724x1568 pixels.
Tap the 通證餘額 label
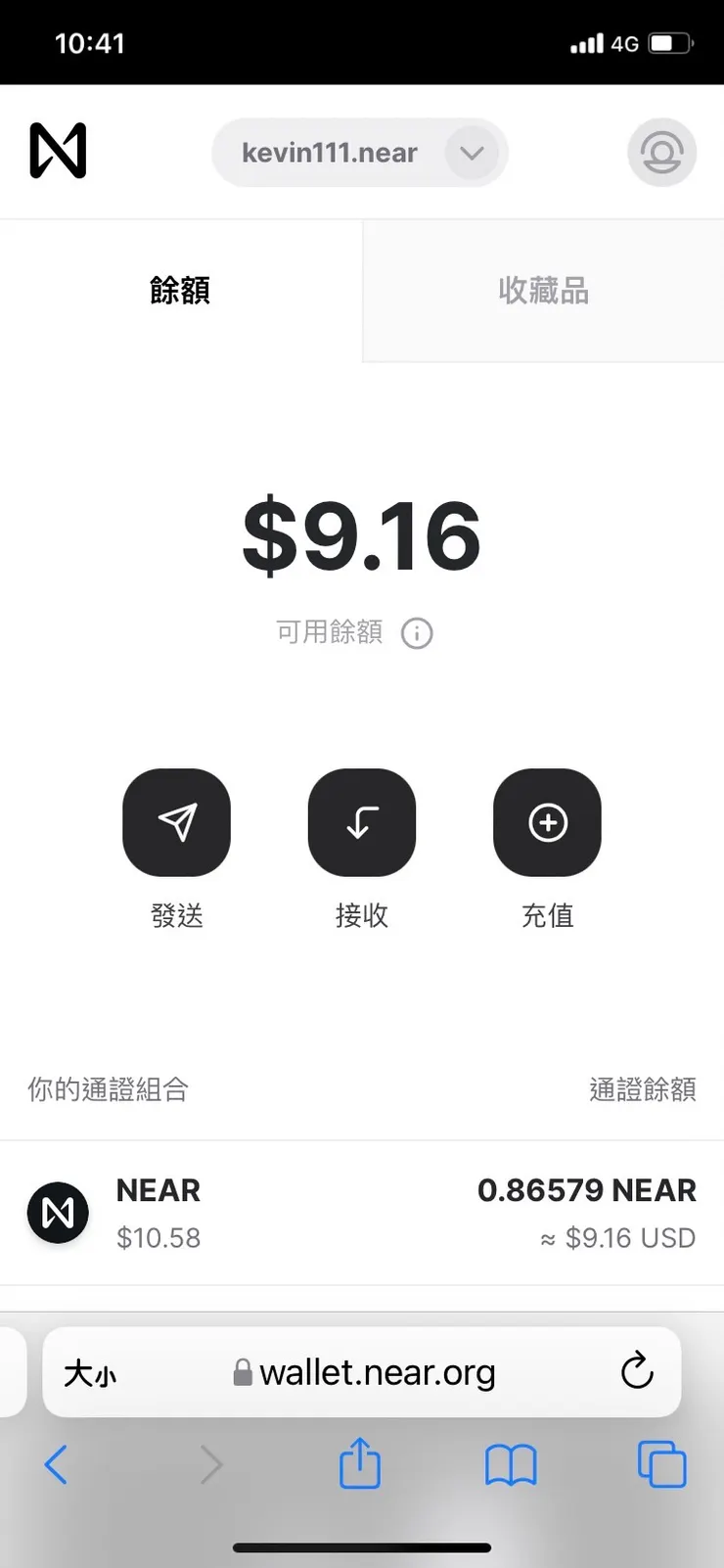click(x=643, y=1090)
